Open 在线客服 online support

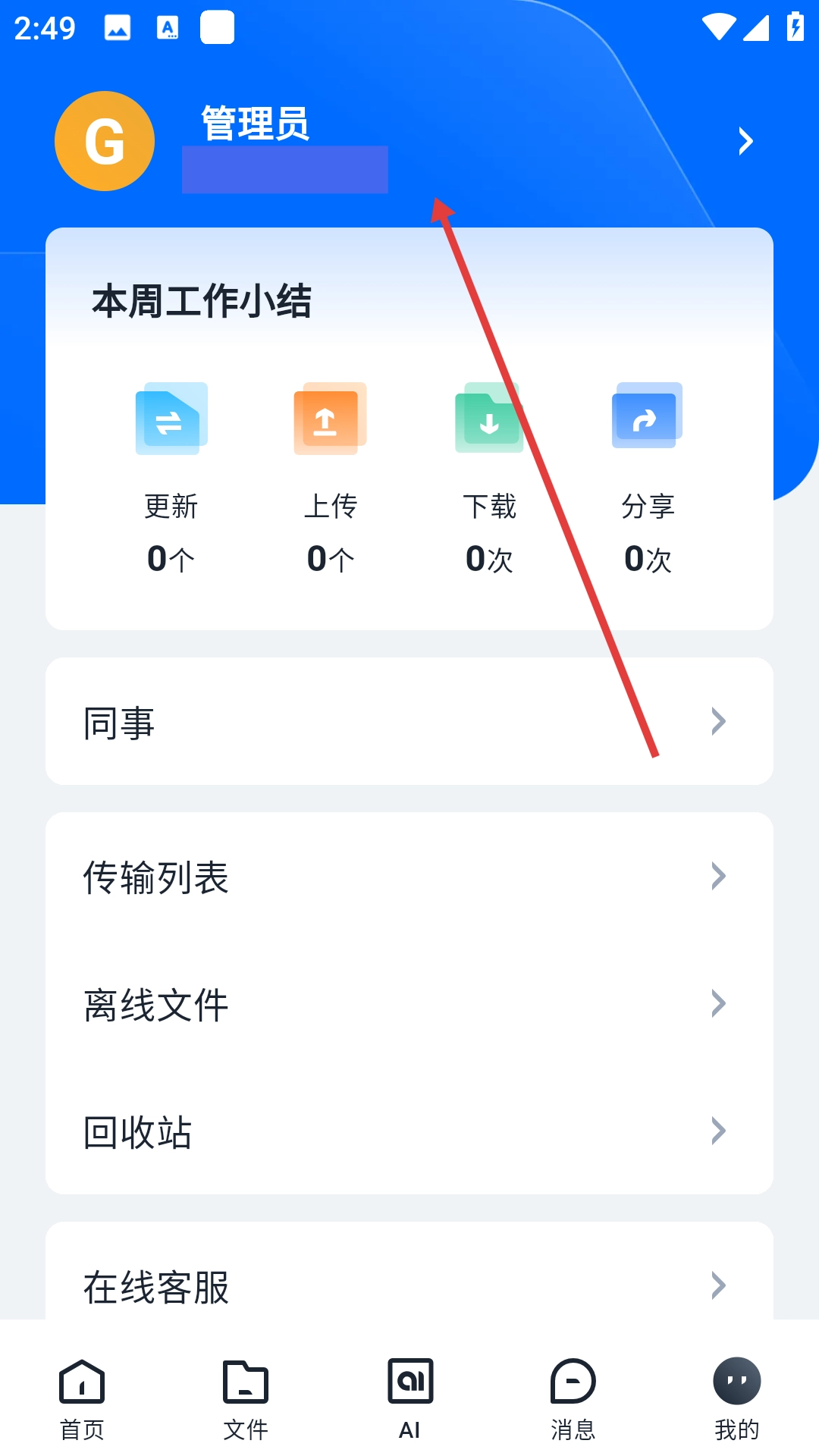pos(409,1285)
